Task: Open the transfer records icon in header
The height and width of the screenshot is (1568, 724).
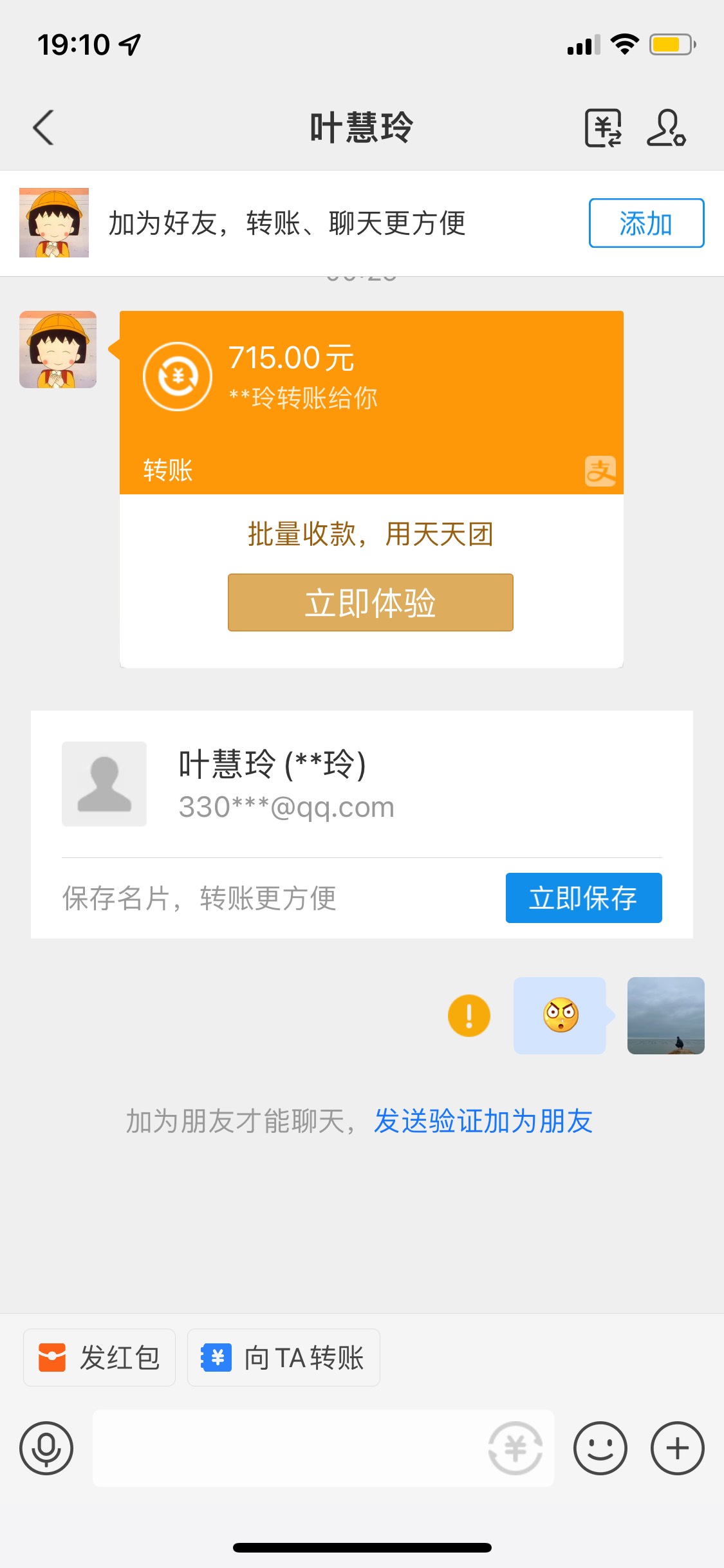Action: click(x=603, y=127)
